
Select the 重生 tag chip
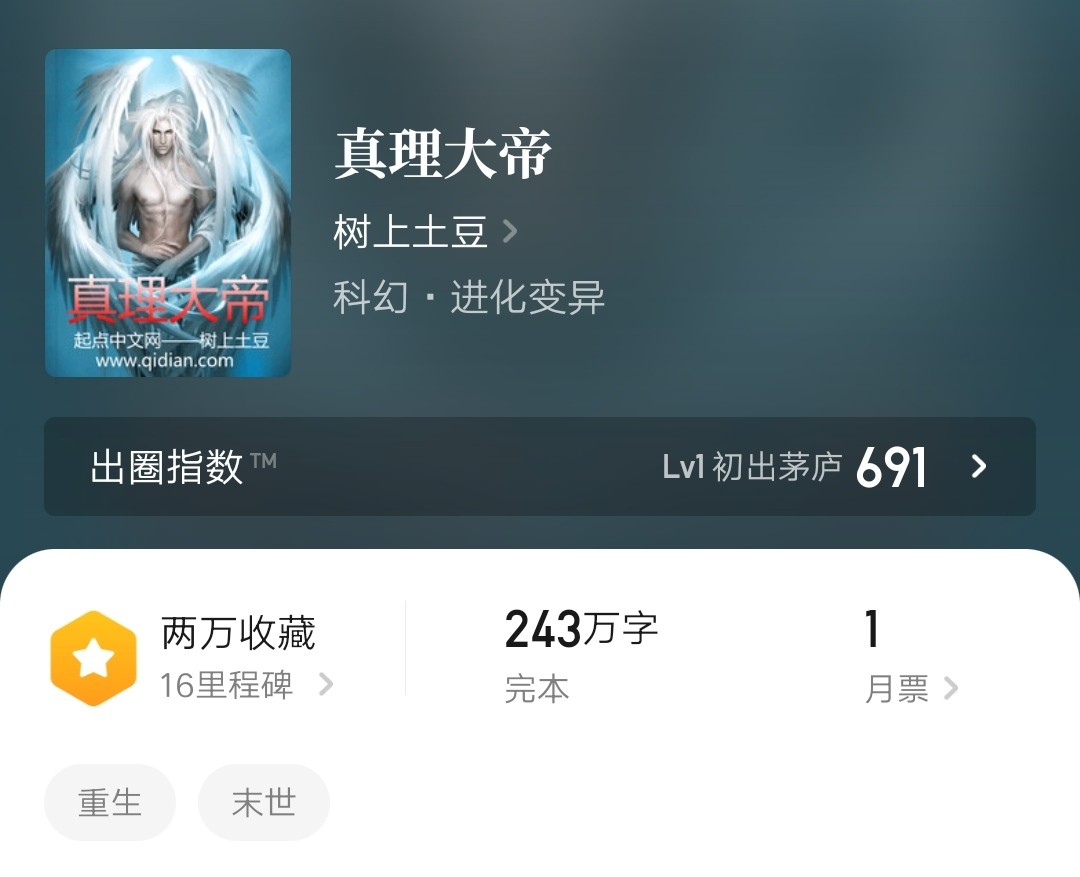click(x=110, y=802)
